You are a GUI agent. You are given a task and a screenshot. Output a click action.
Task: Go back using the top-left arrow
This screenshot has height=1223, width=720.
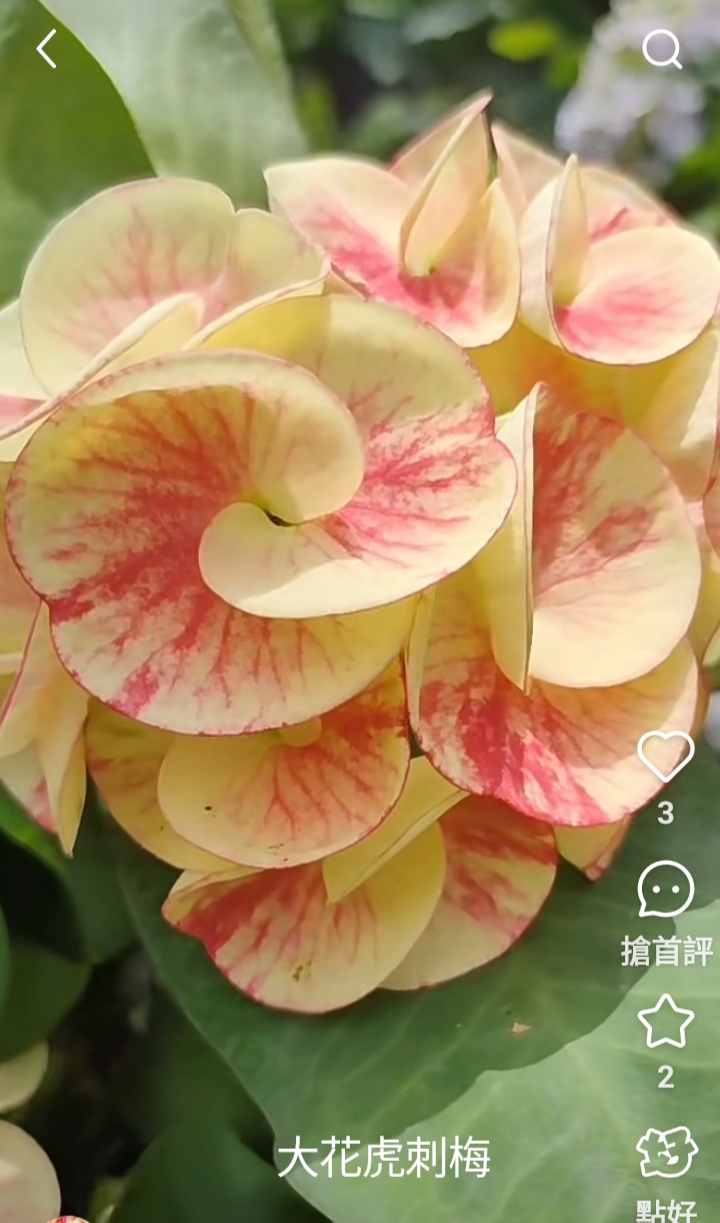click(x=46, y=49)
